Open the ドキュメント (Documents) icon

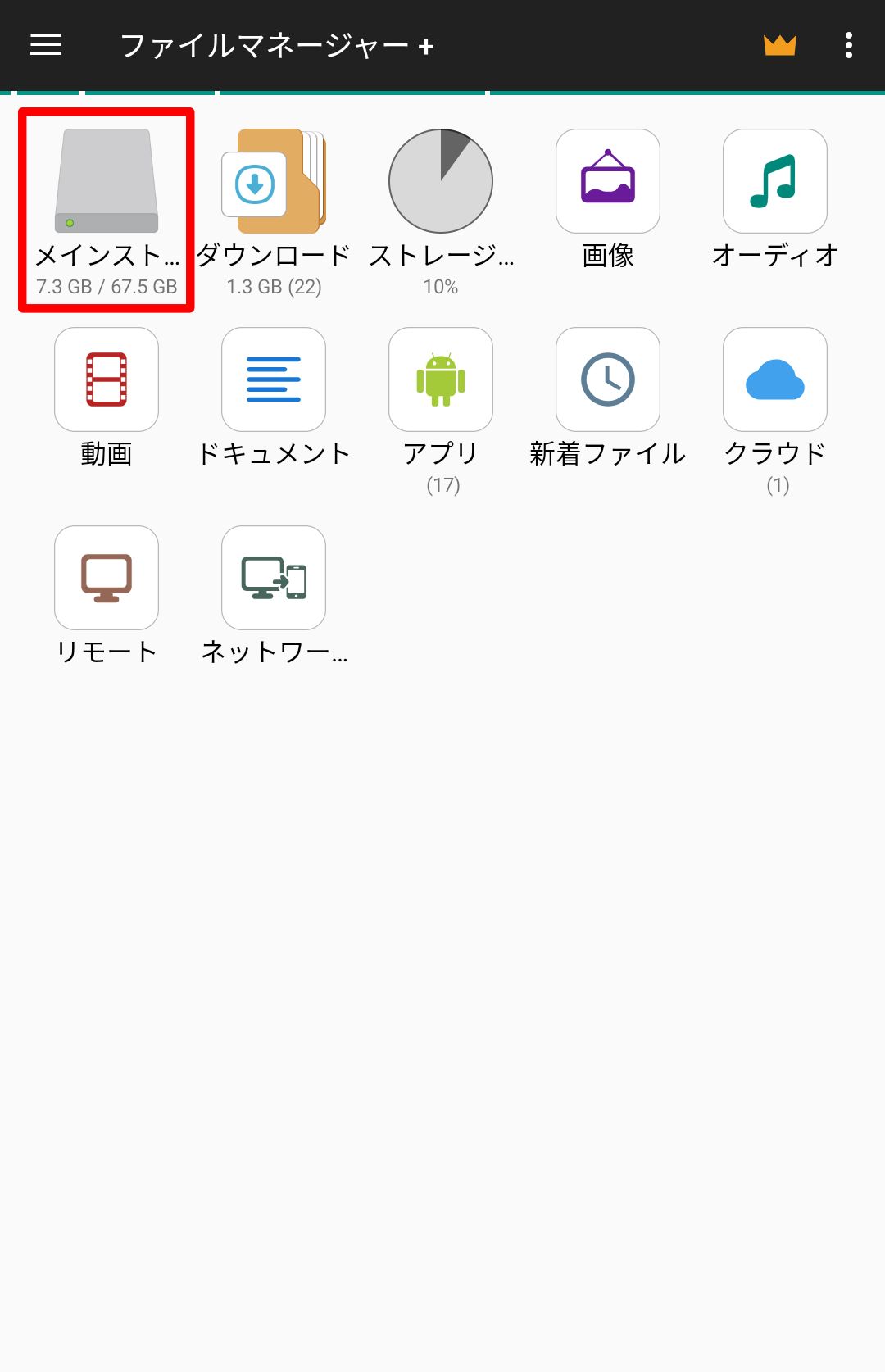[x=274, y=379]
